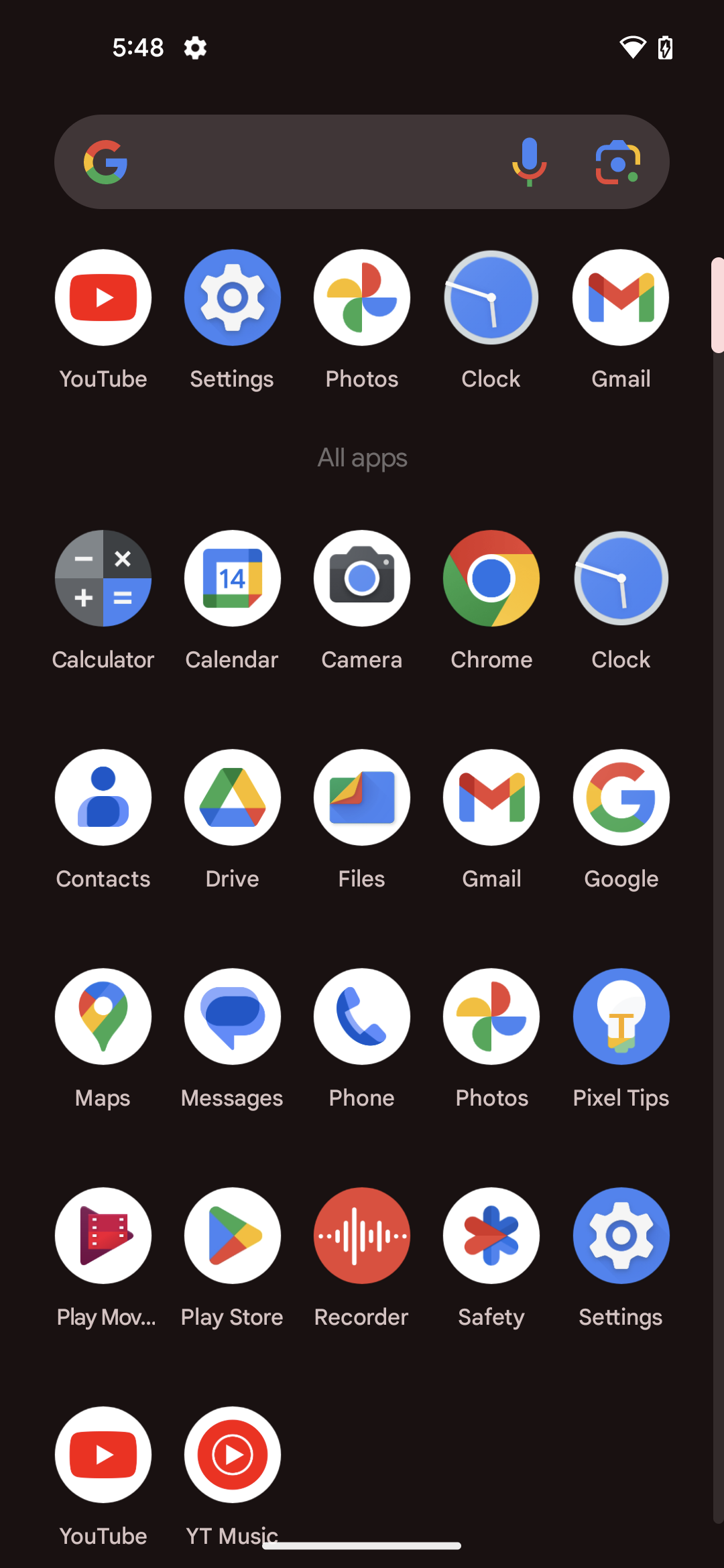
Task: Launch the Camera app
Action: pos(361,578)
